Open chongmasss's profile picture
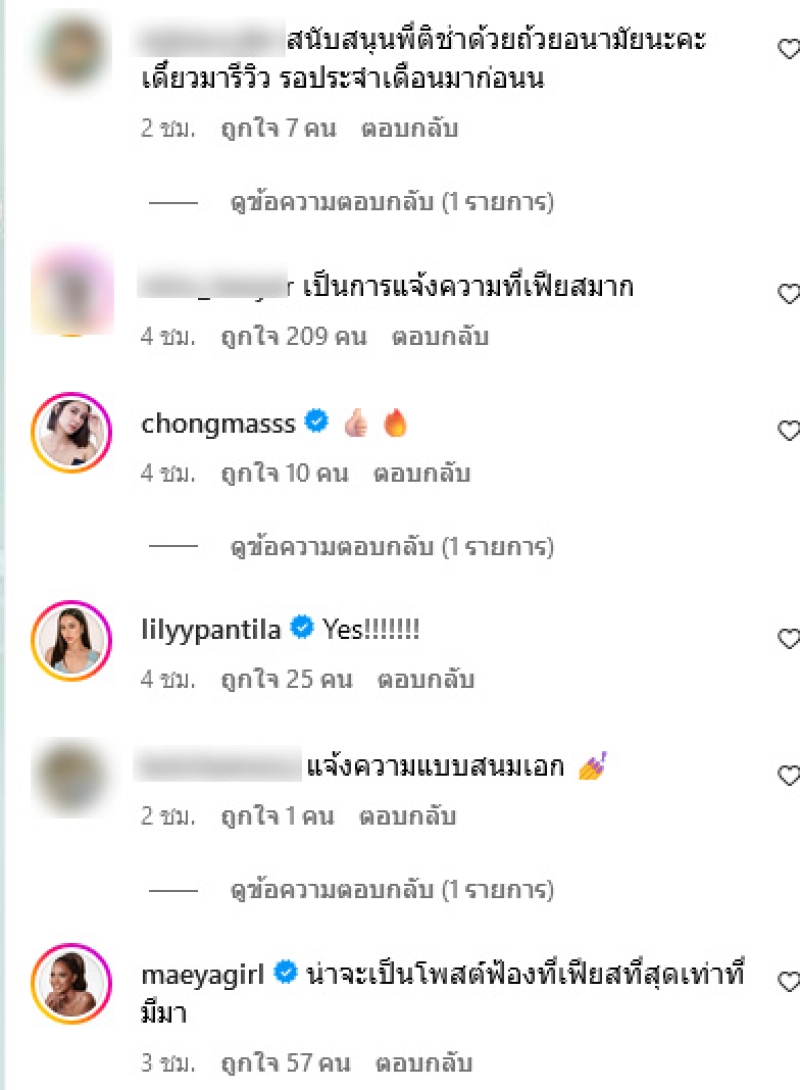Image resolution: width=800 pixels, height=1090 pixels. pos(71,432)
